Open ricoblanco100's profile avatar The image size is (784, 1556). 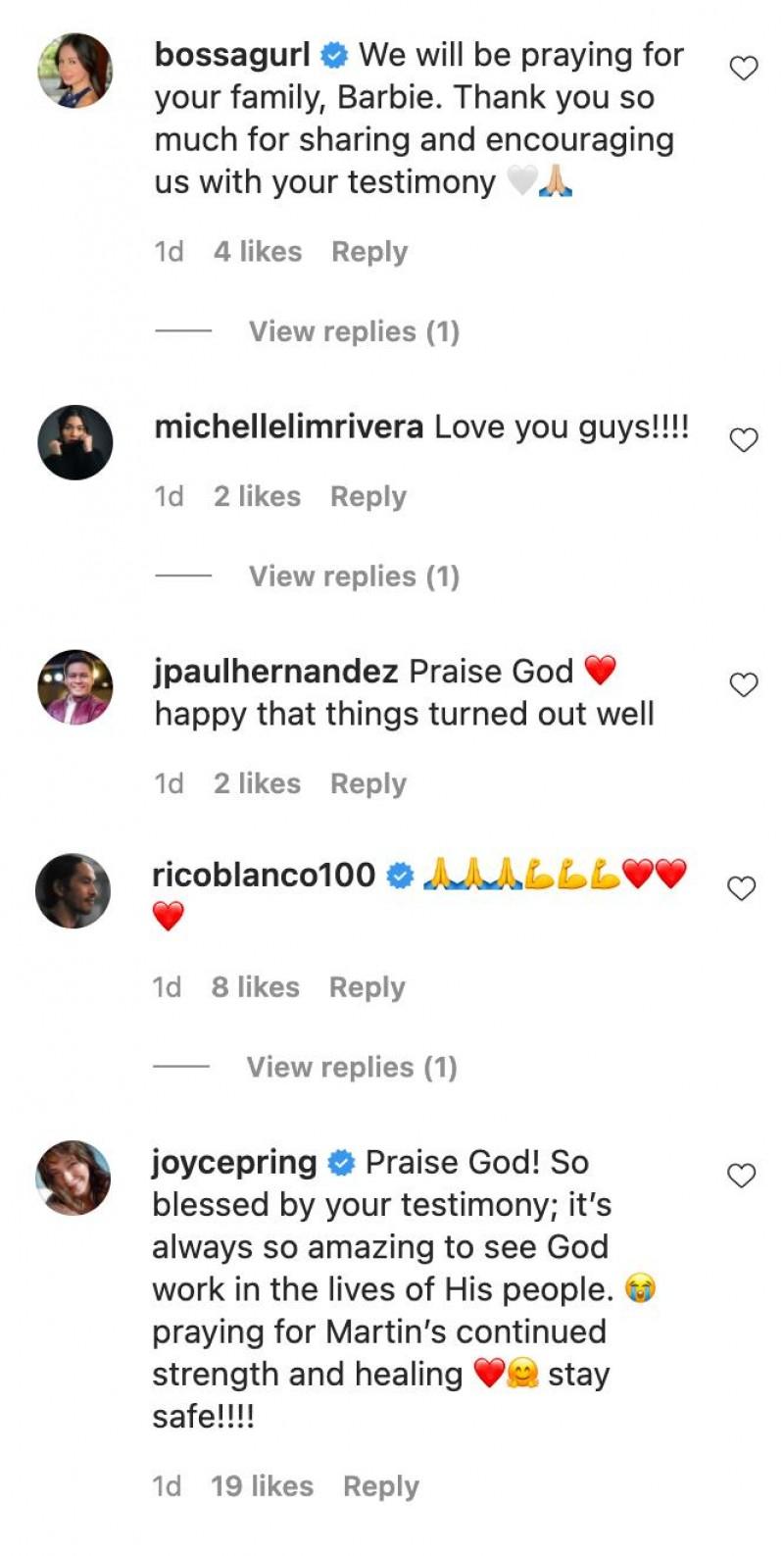pos(73,890)
